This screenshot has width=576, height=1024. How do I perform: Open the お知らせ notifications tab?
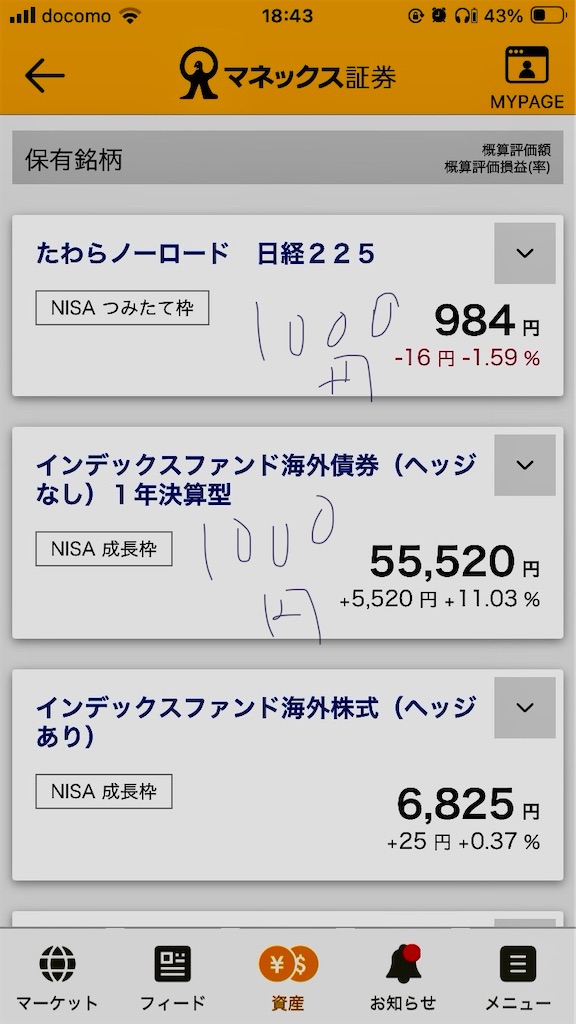pyautogui.click(x=403, y=977)
